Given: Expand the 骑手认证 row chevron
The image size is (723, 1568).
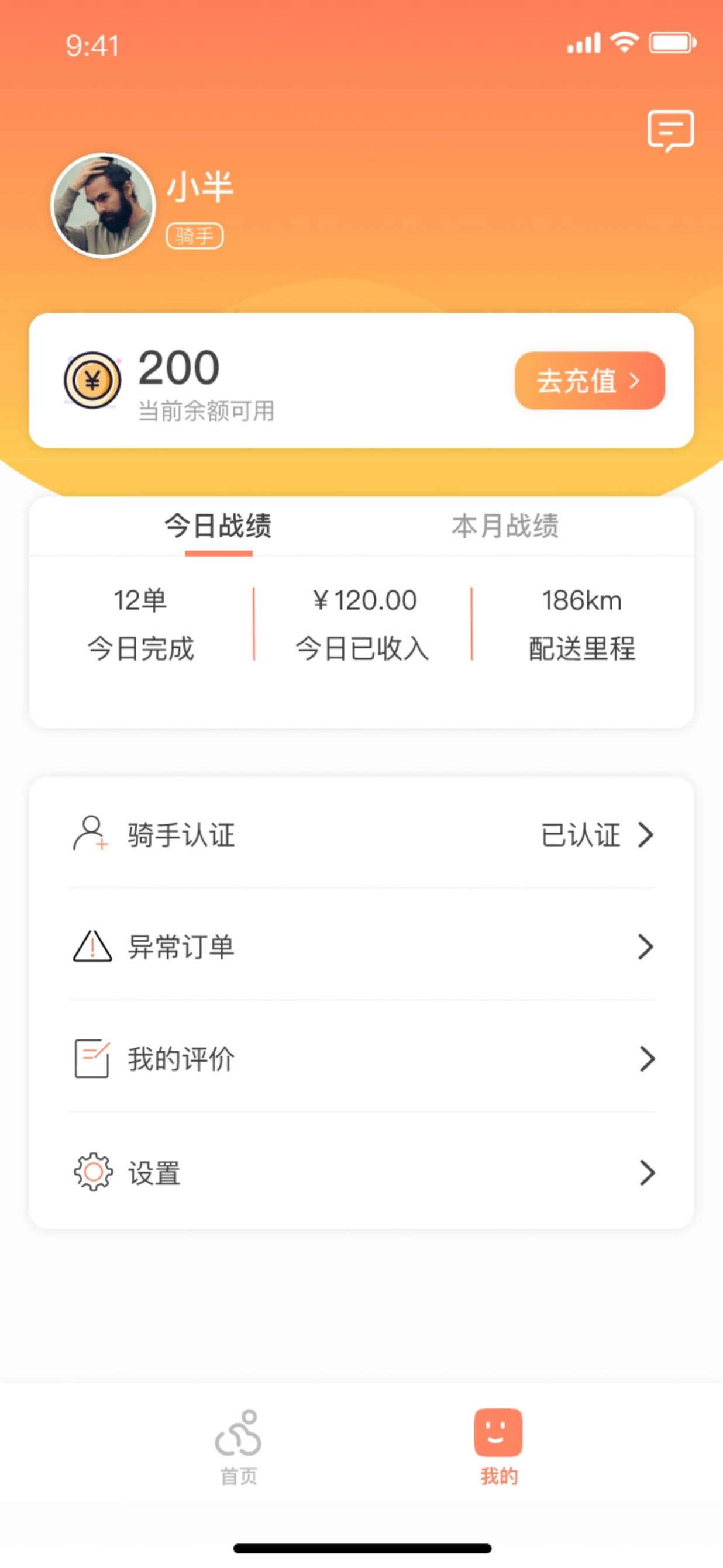Looking at the screenshot, I should click(647, 835).
